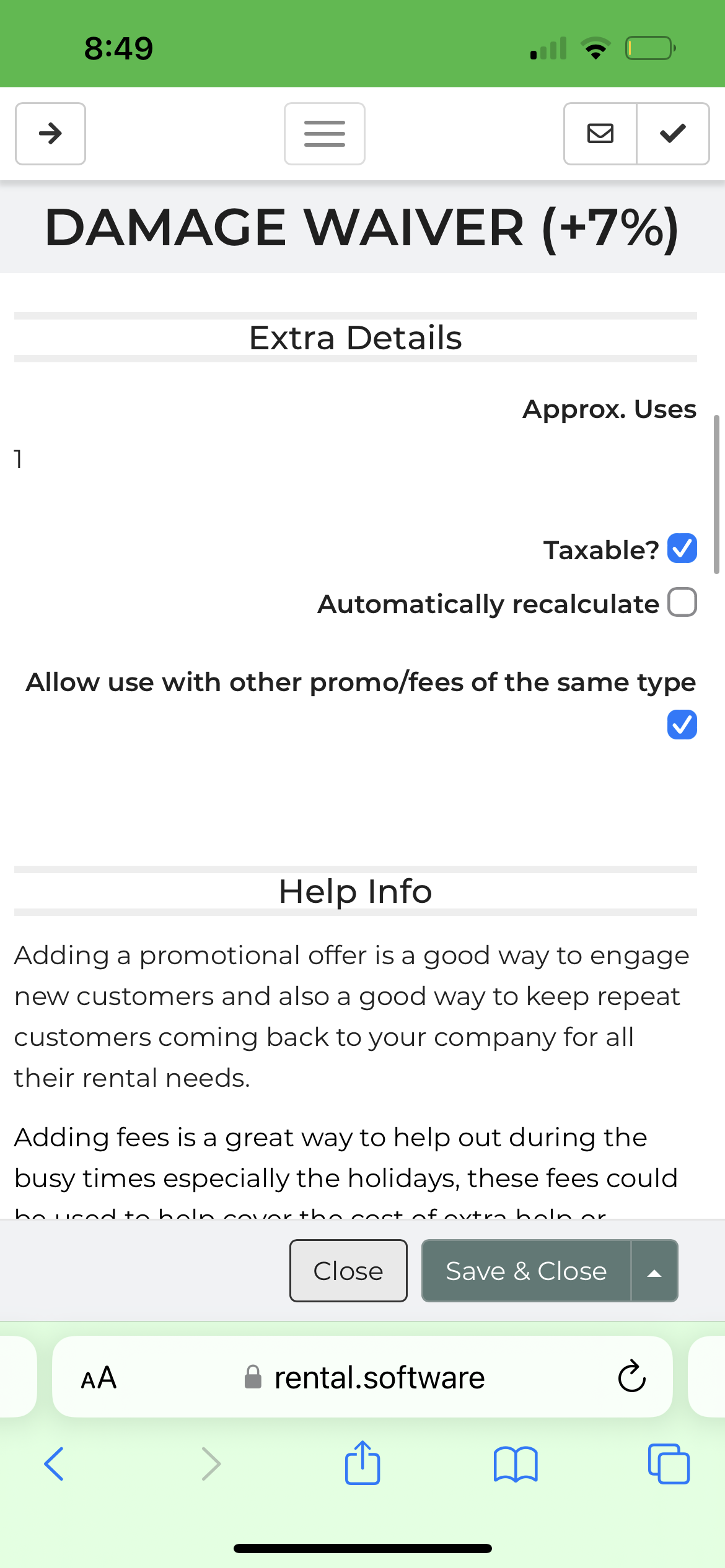Tap the envelope email icon
Viewport: 725px width, 1568px height.
pos(600,134)
